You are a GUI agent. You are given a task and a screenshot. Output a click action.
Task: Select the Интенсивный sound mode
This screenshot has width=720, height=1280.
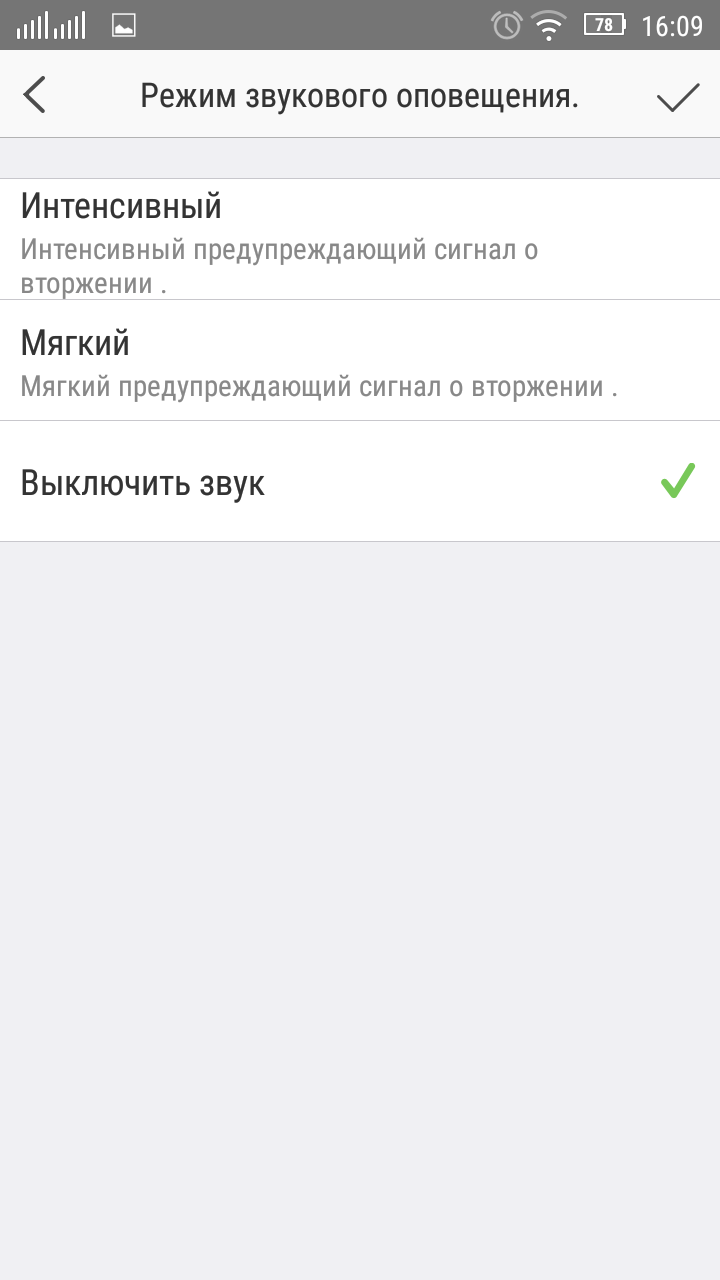point(360,239)
